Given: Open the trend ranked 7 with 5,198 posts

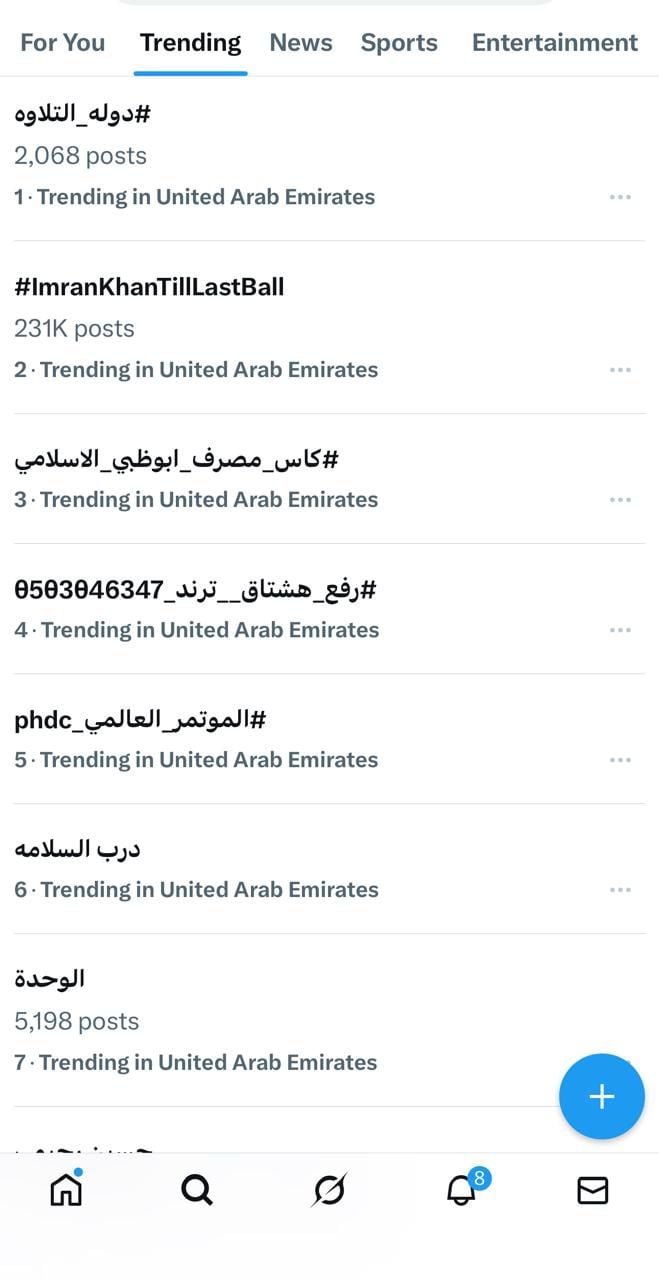Looking at the screenshot, I should [x=50, y=979].
